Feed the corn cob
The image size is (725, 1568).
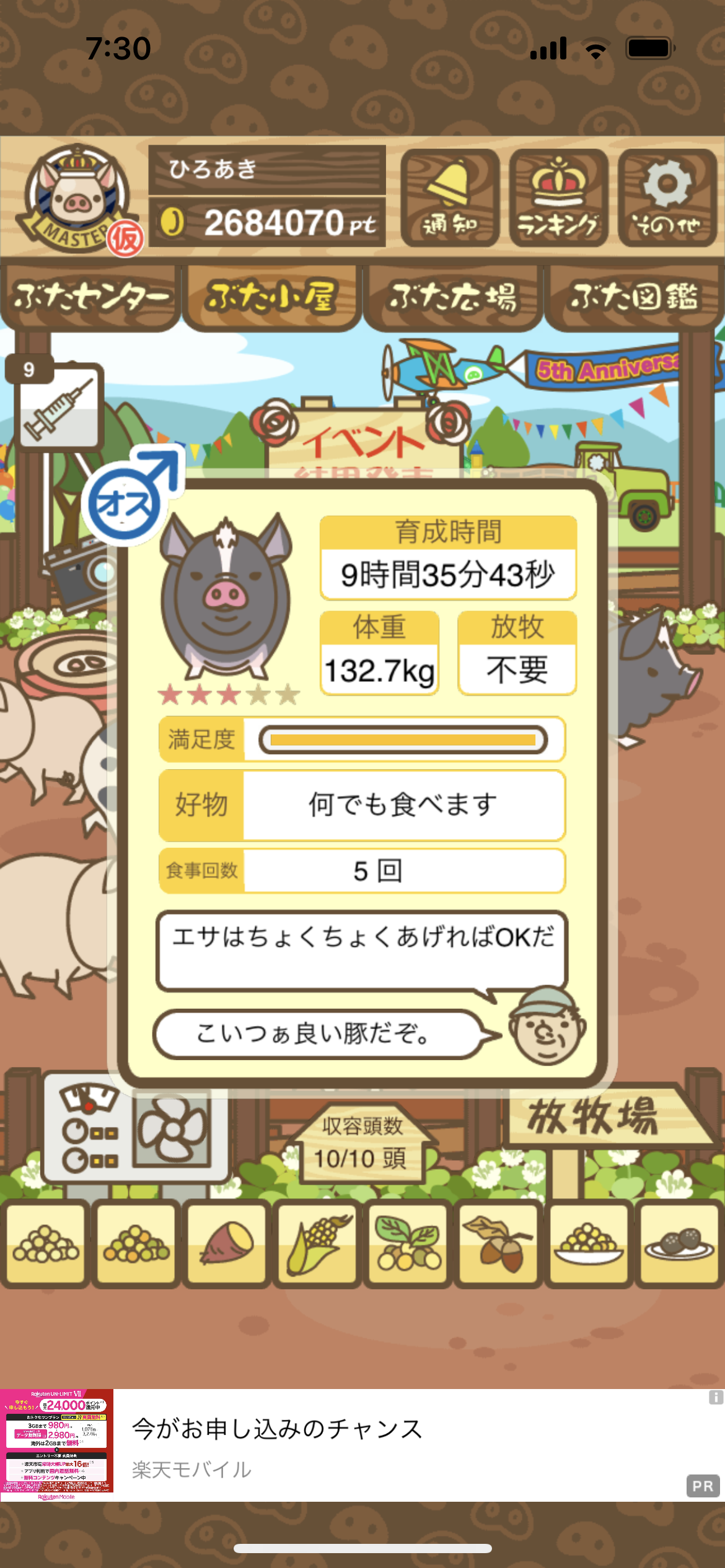(x=317, y=1244)
